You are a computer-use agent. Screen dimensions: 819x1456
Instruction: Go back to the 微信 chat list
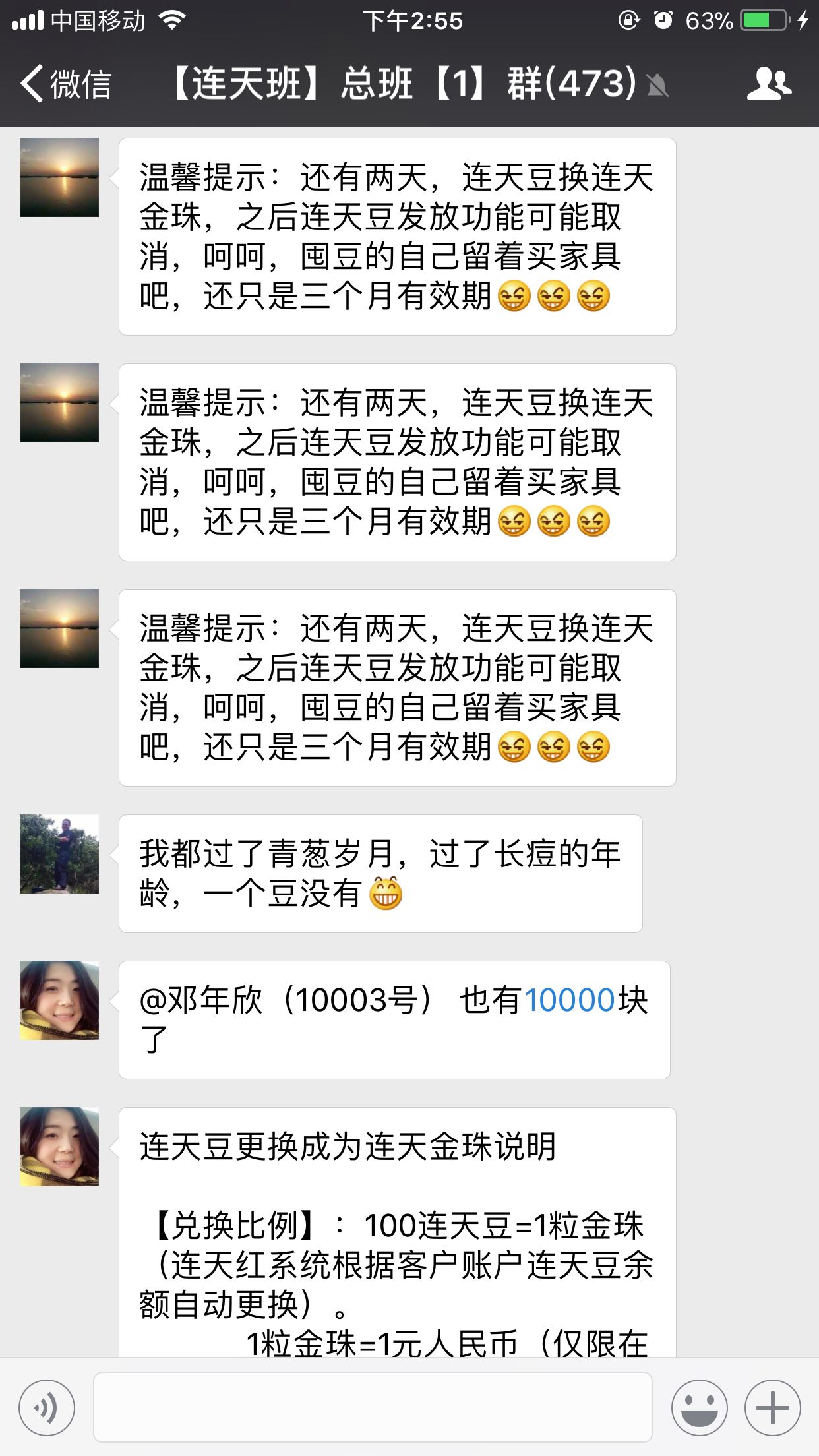coord(66,84)
